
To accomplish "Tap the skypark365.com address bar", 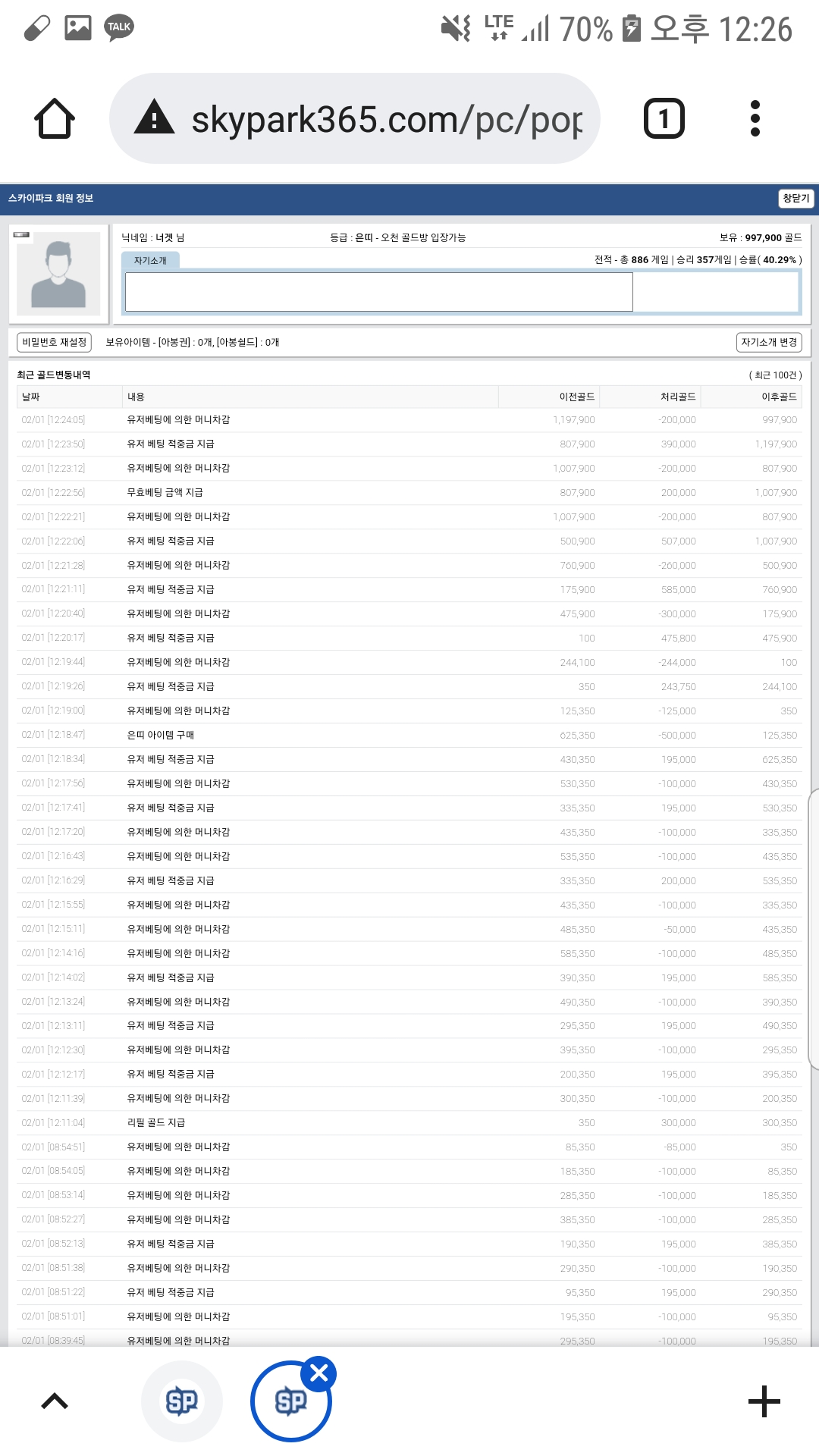I will (355, 118).
